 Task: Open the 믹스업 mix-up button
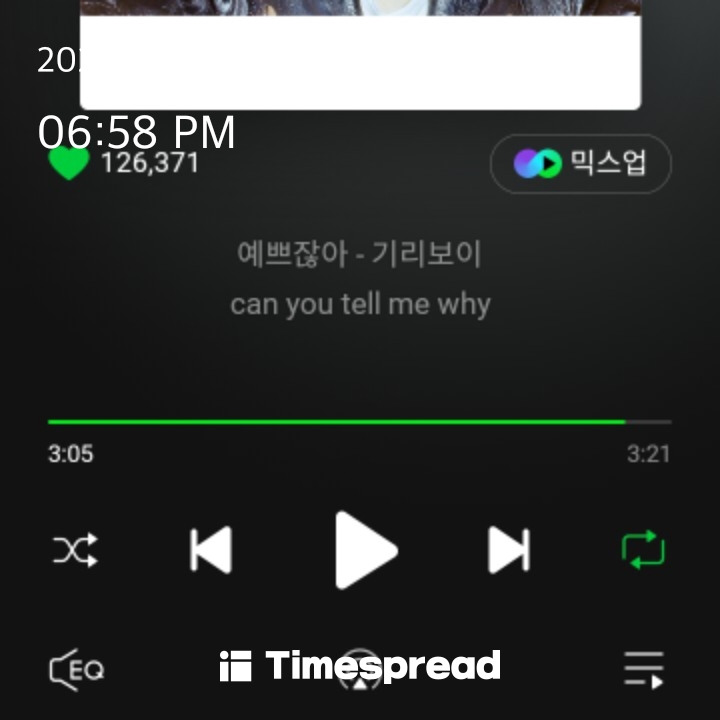click(580, 163)
